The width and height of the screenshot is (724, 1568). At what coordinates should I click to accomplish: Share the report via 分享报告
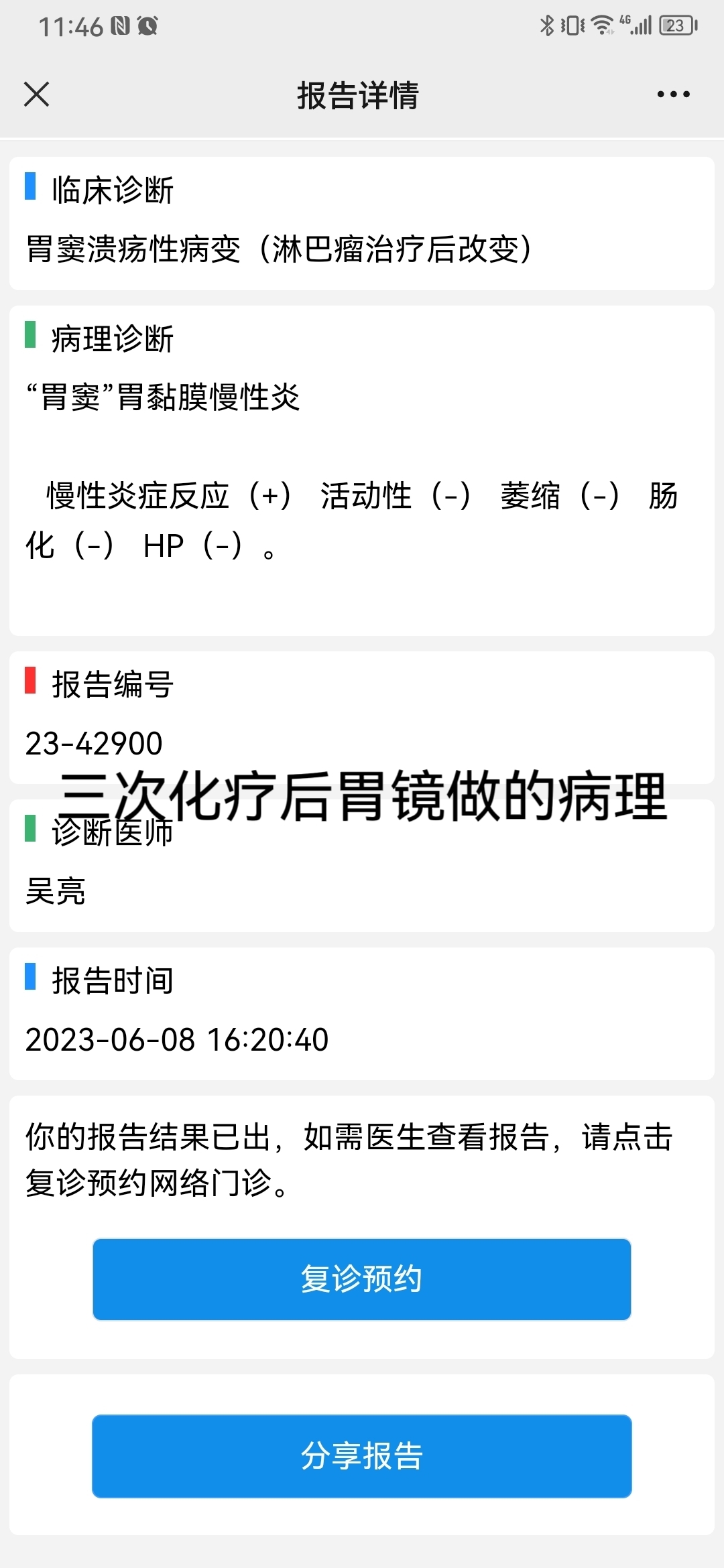[362, 1456]
